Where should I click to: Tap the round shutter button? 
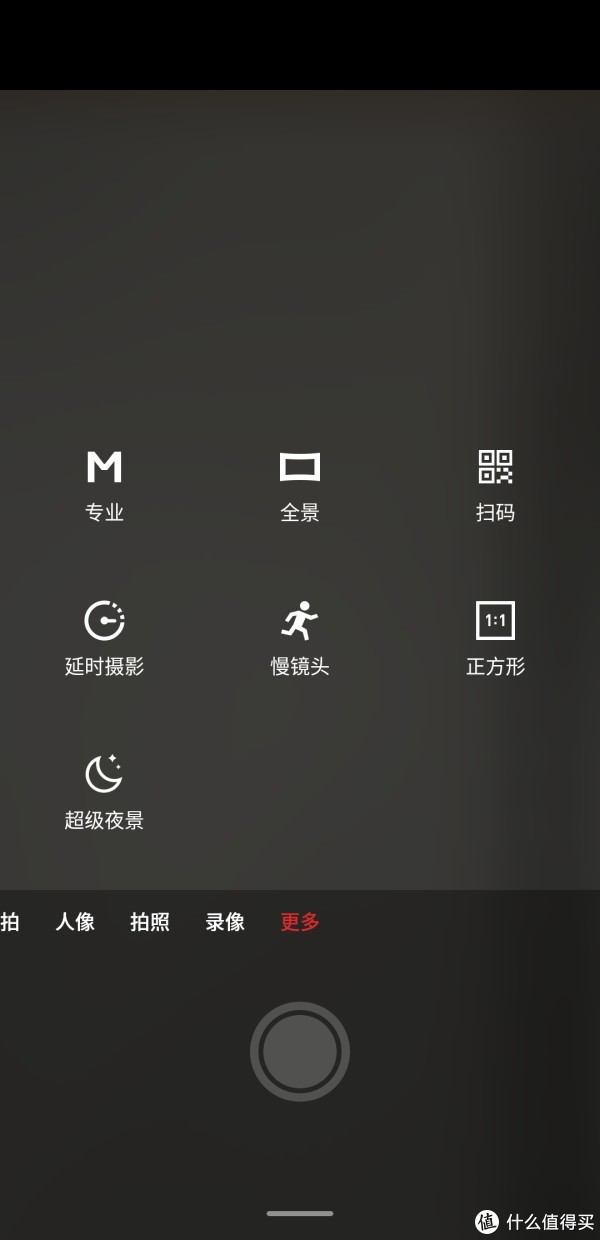[x=300, y=1051]
